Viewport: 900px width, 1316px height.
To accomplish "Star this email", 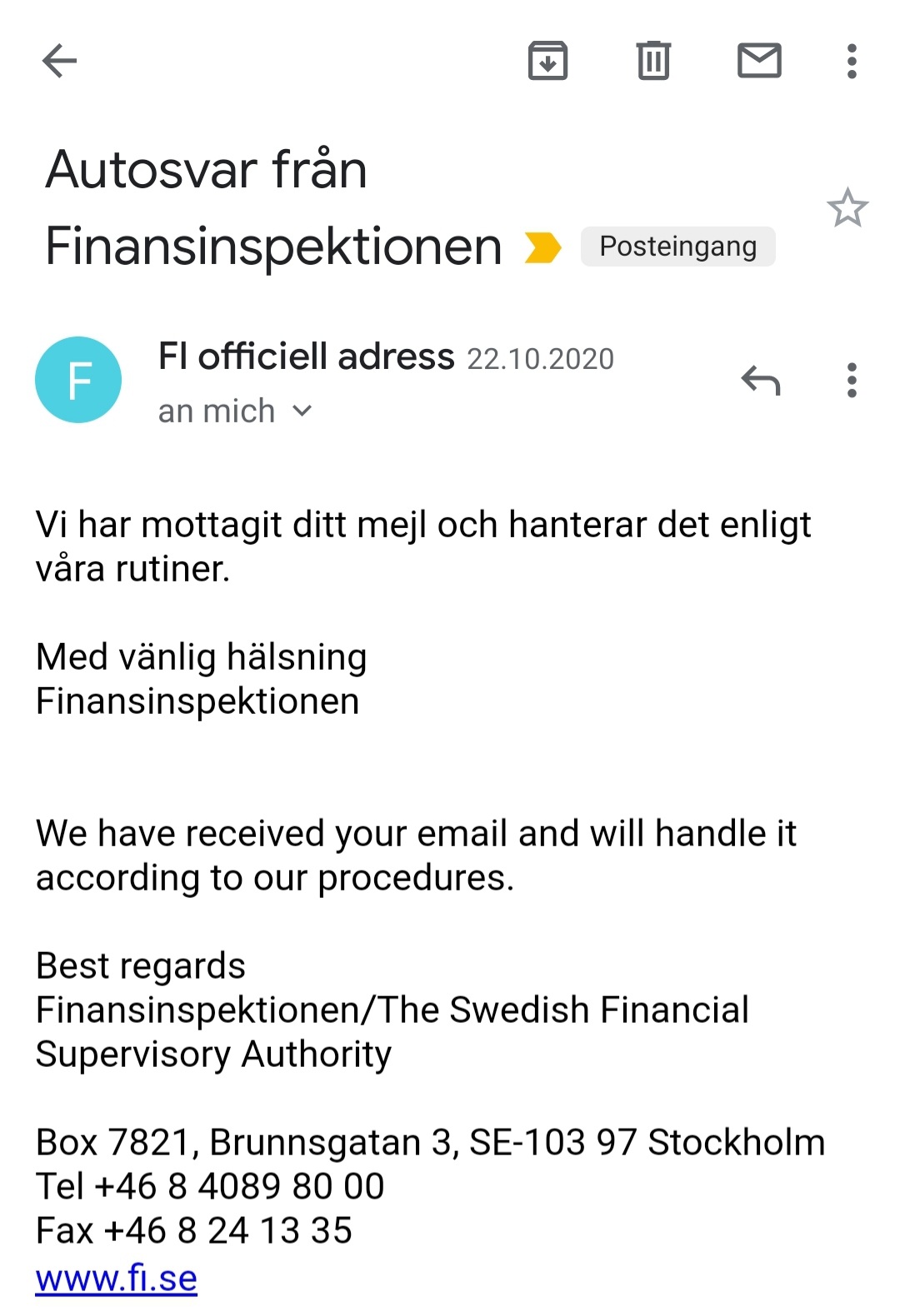I will point(847,208).
